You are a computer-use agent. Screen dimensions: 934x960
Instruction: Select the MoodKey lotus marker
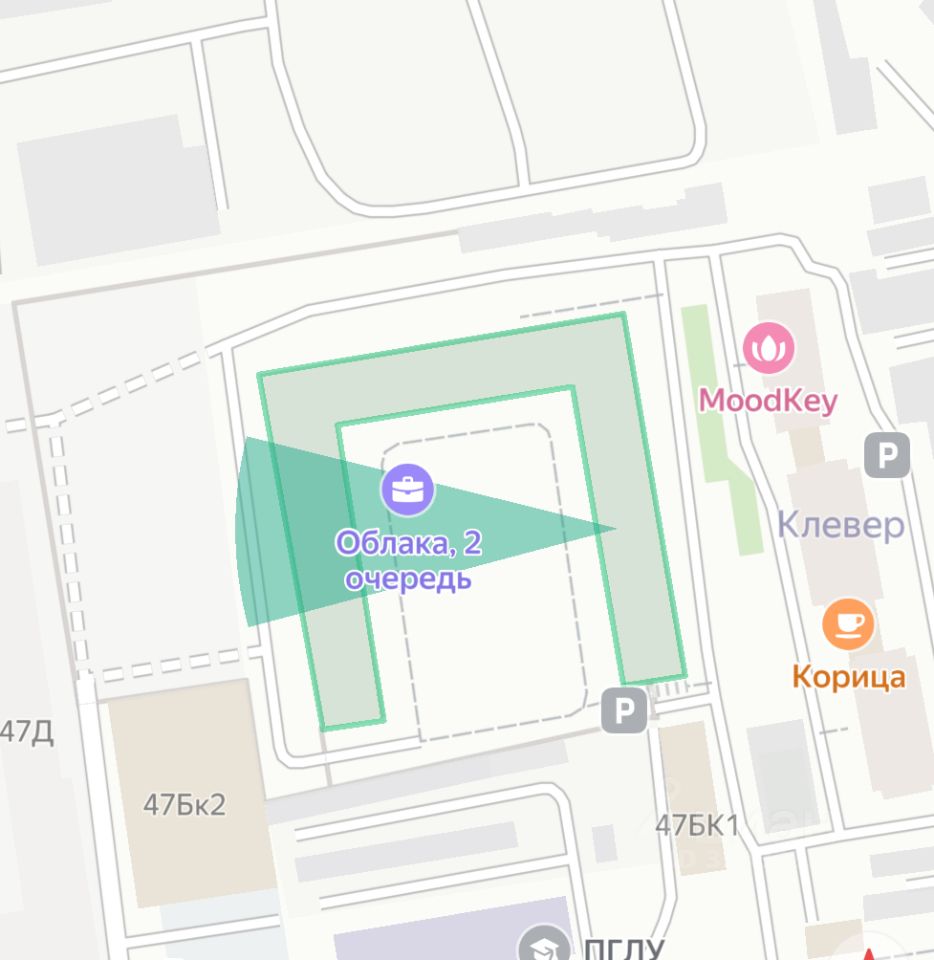(768, 349)
